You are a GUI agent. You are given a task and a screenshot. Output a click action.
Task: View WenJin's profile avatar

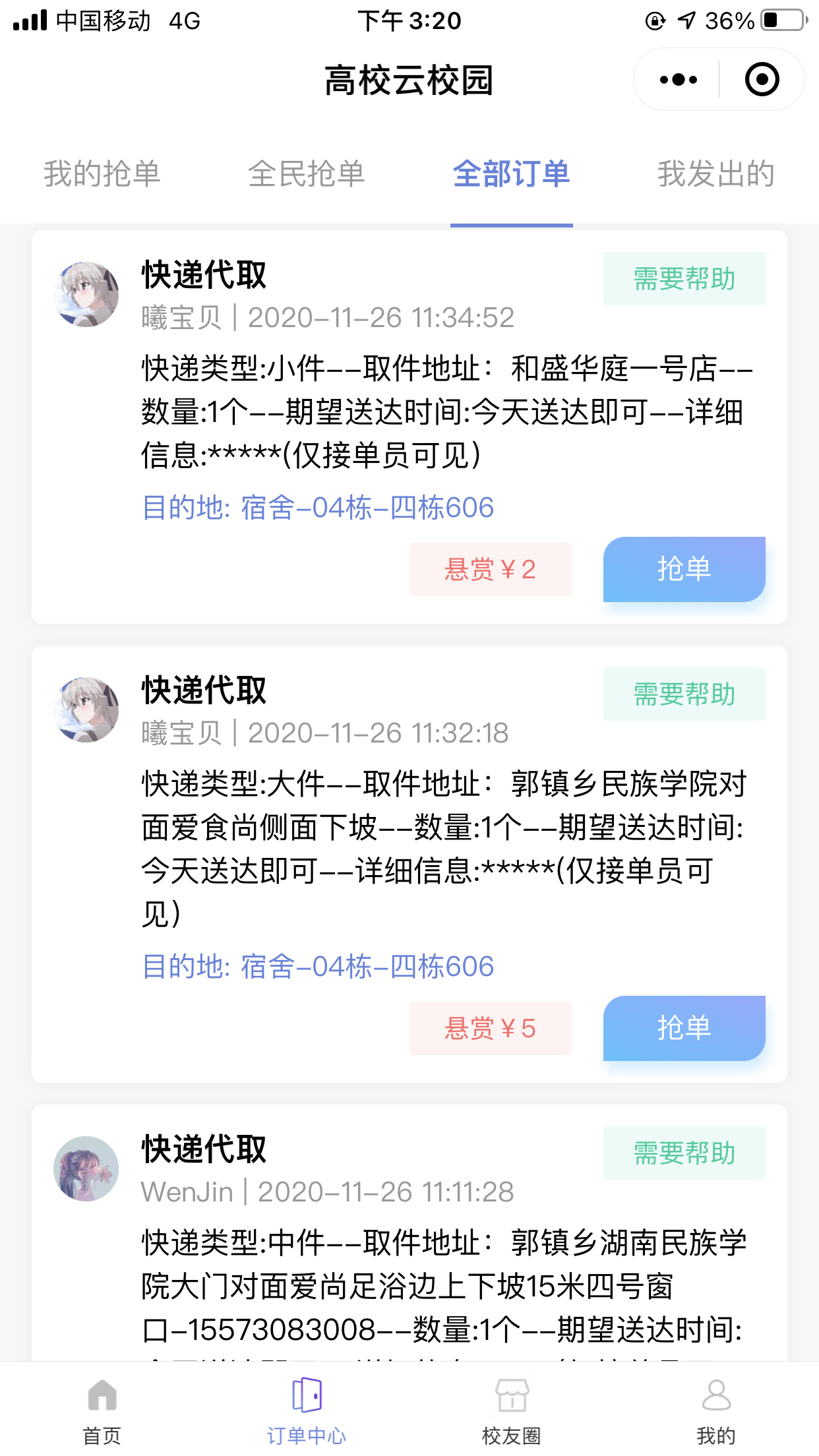[x=86, y=1168]
